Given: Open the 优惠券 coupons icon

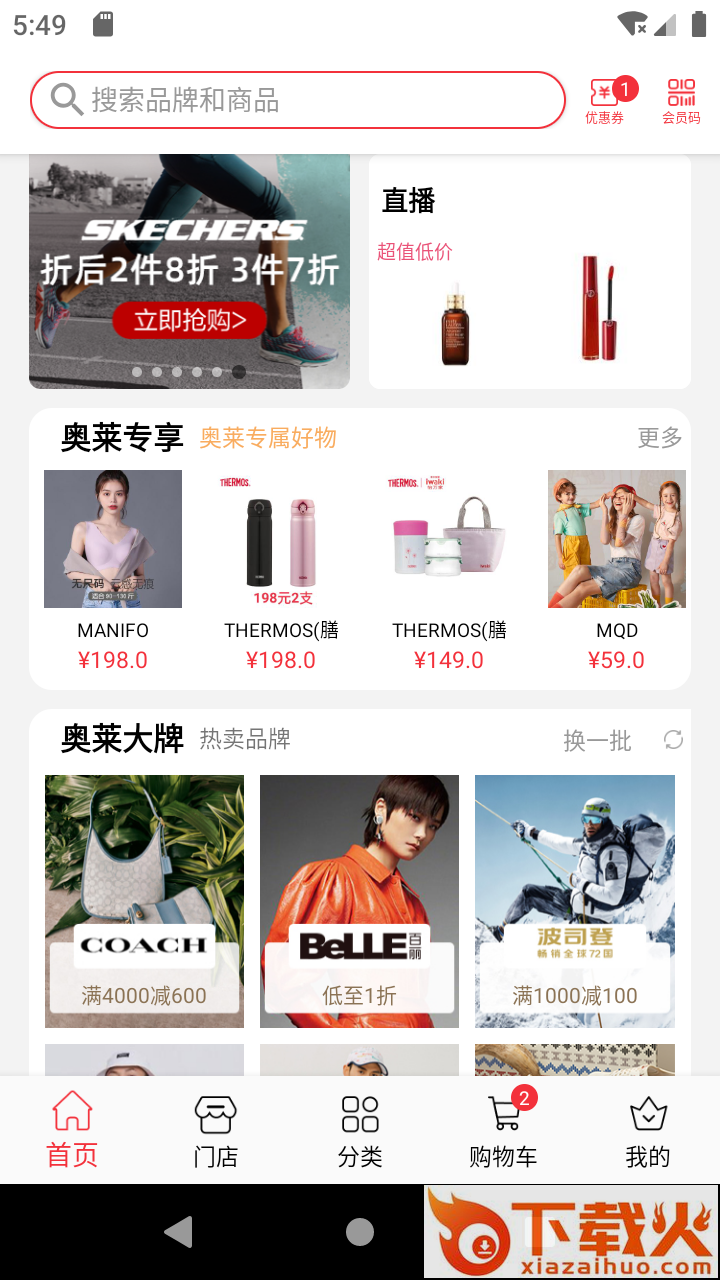Looking at the screenshot, I should (x=605, y=101).
